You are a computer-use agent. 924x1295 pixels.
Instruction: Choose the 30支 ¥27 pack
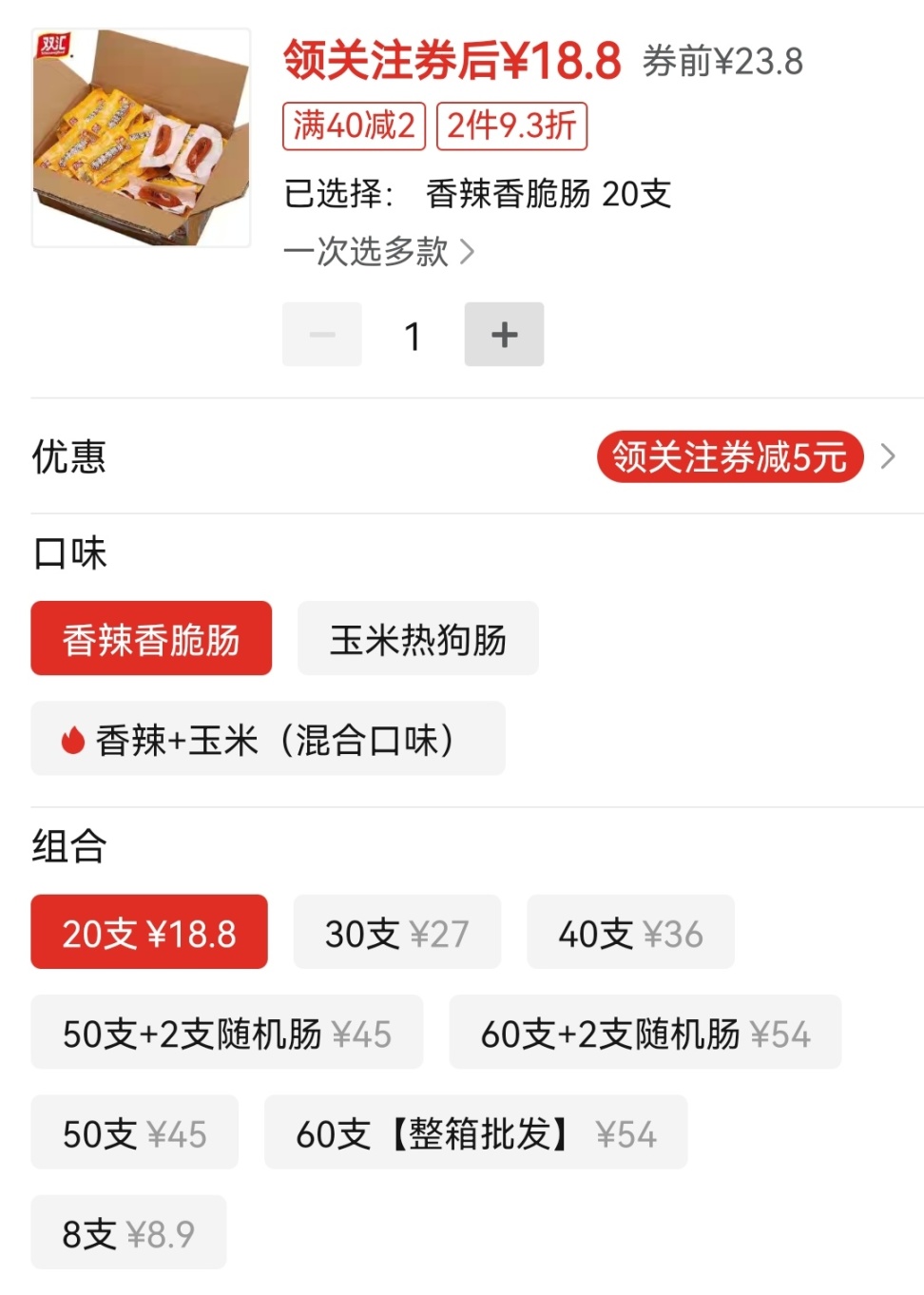[x=396, y=933]
